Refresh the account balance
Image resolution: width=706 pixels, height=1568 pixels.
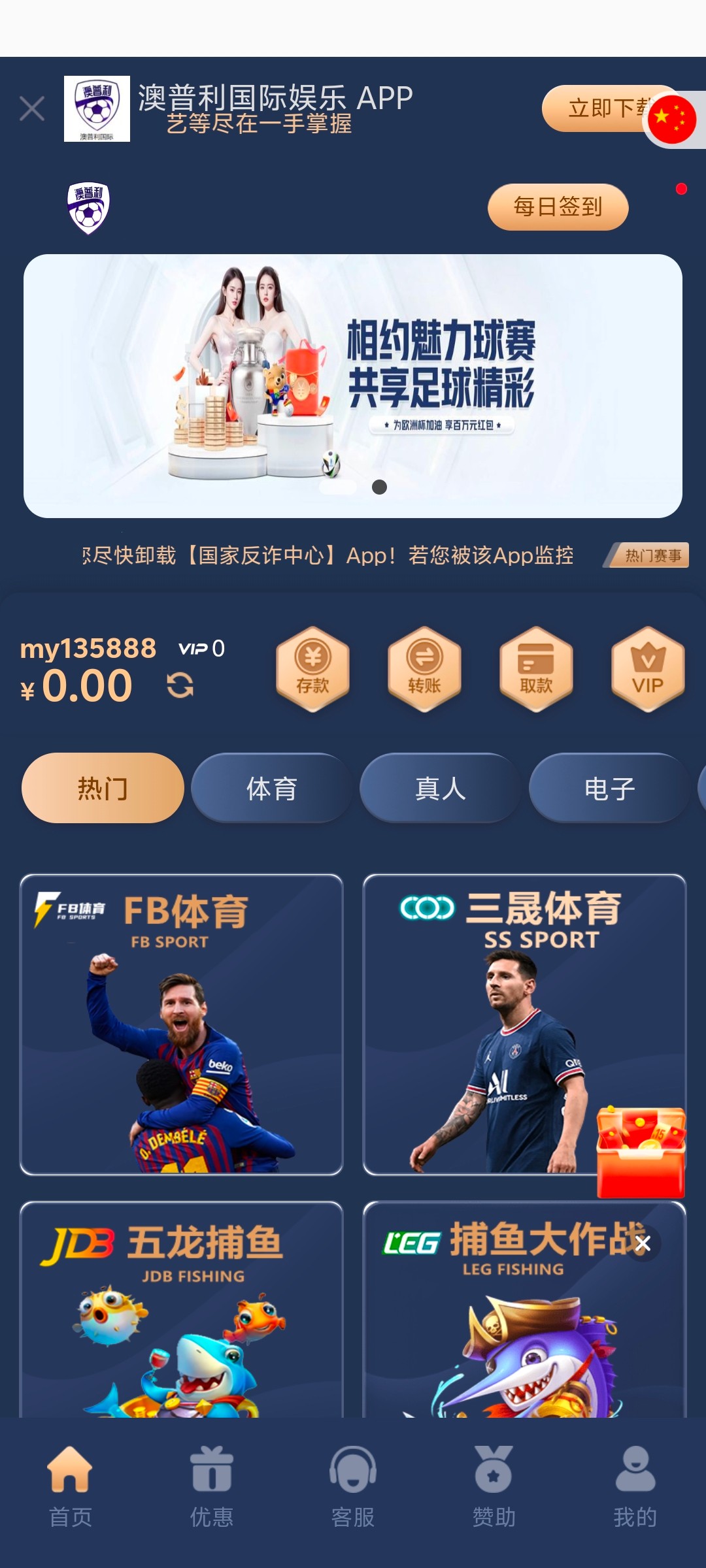click(180, 685)
